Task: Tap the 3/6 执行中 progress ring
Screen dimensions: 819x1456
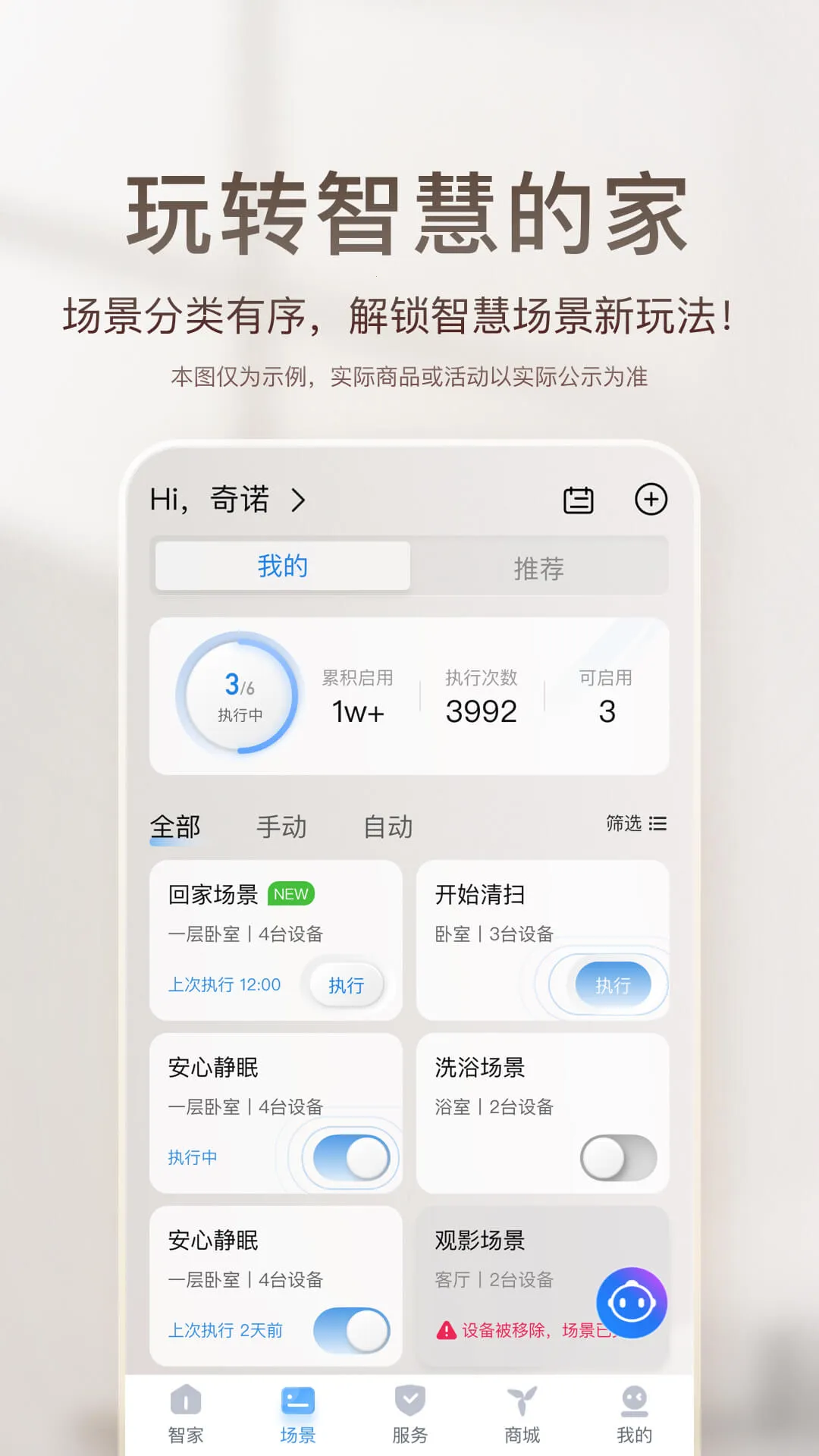Action: point(239,695)
